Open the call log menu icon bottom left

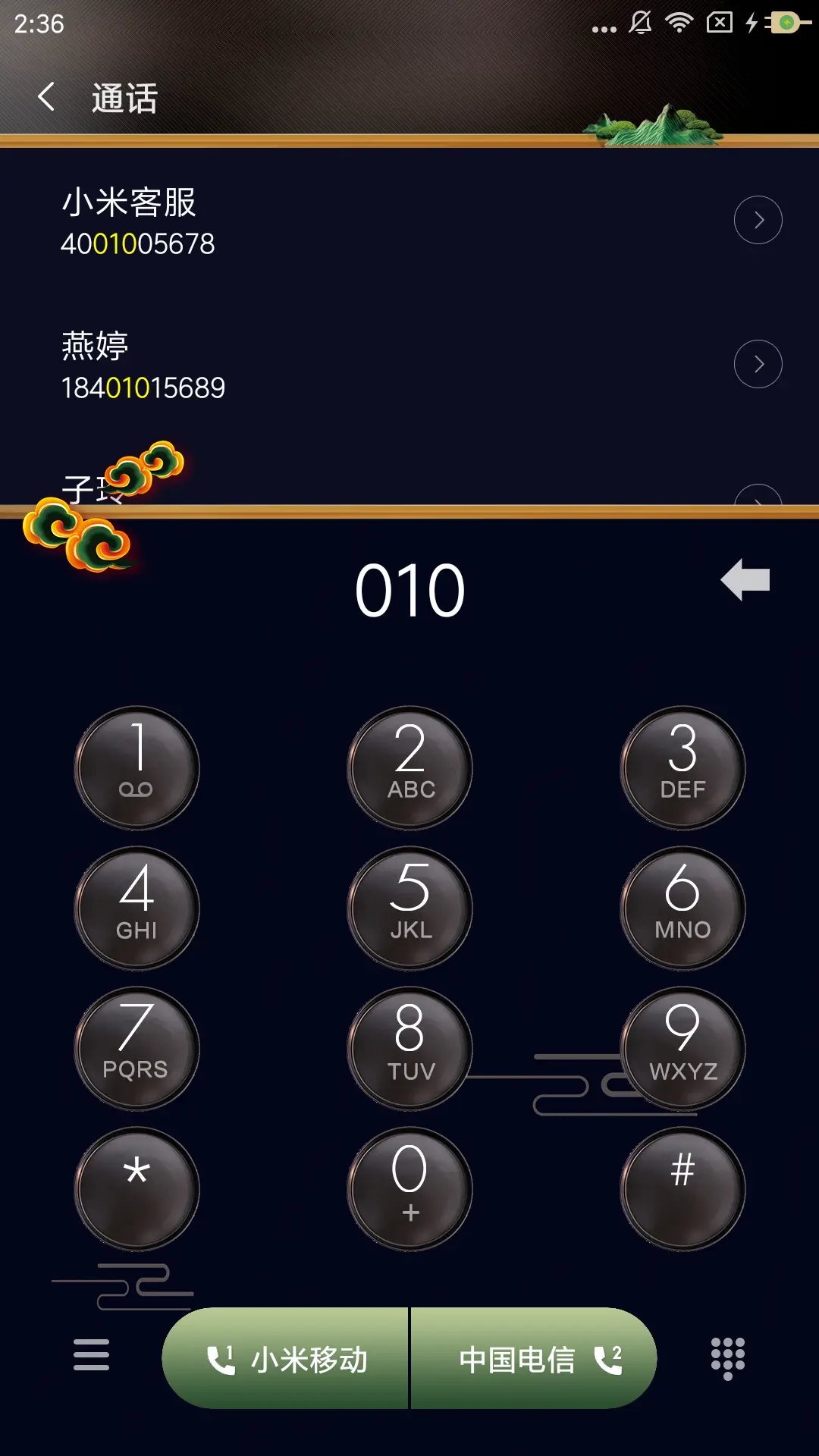coord(89,1357)
